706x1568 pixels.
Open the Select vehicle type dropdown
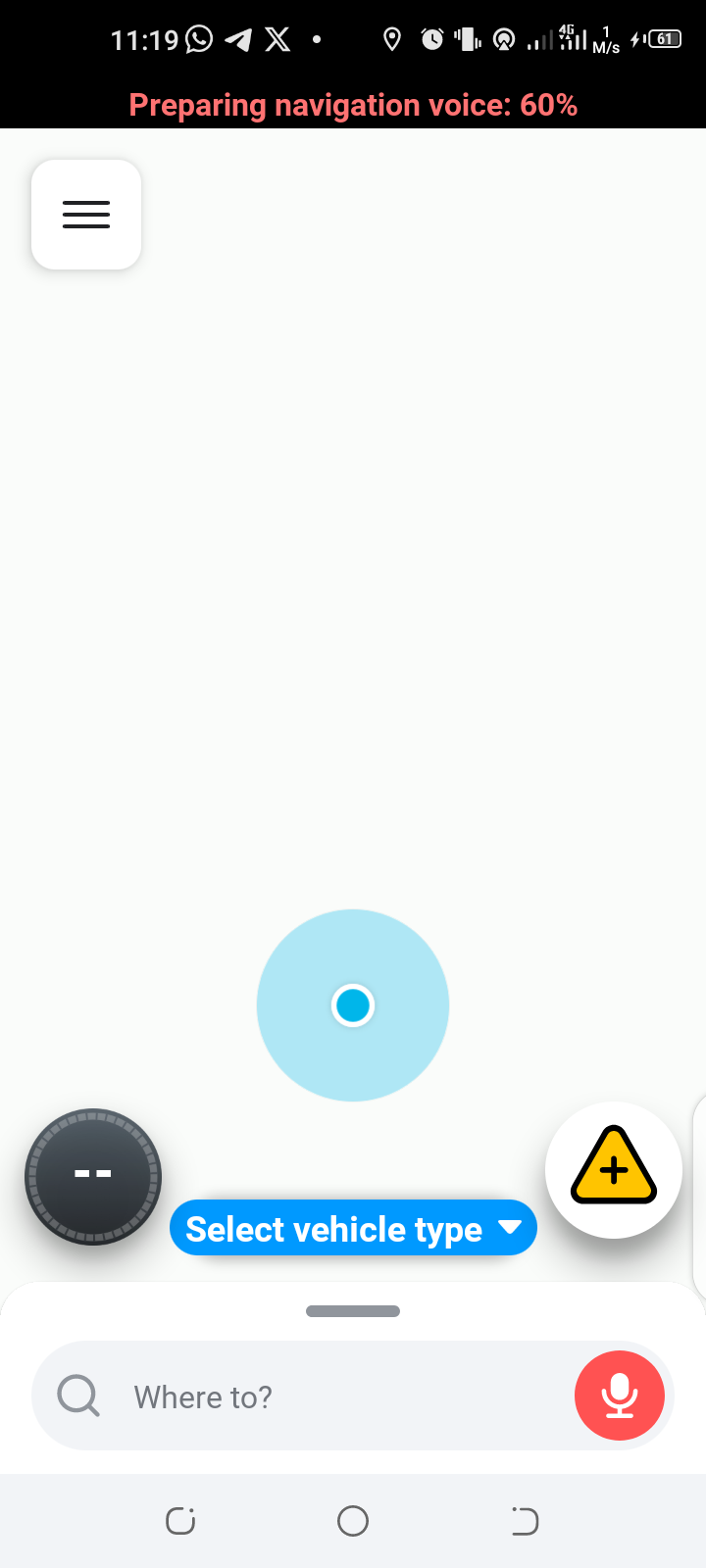353,1228
